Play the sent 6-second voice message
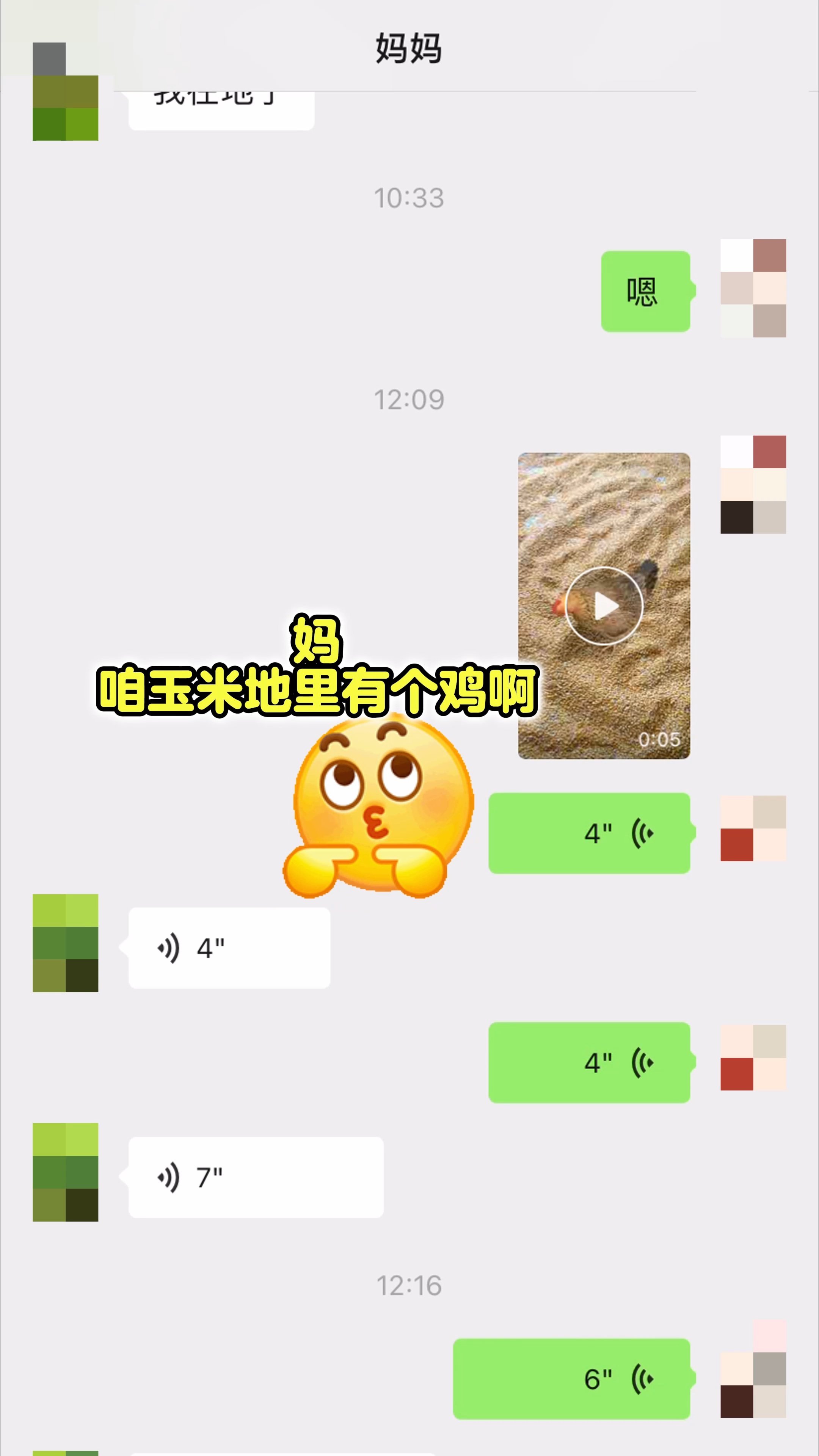Image resolution: width=819 pixels, height=1456 pixels. pos(571,1379)
